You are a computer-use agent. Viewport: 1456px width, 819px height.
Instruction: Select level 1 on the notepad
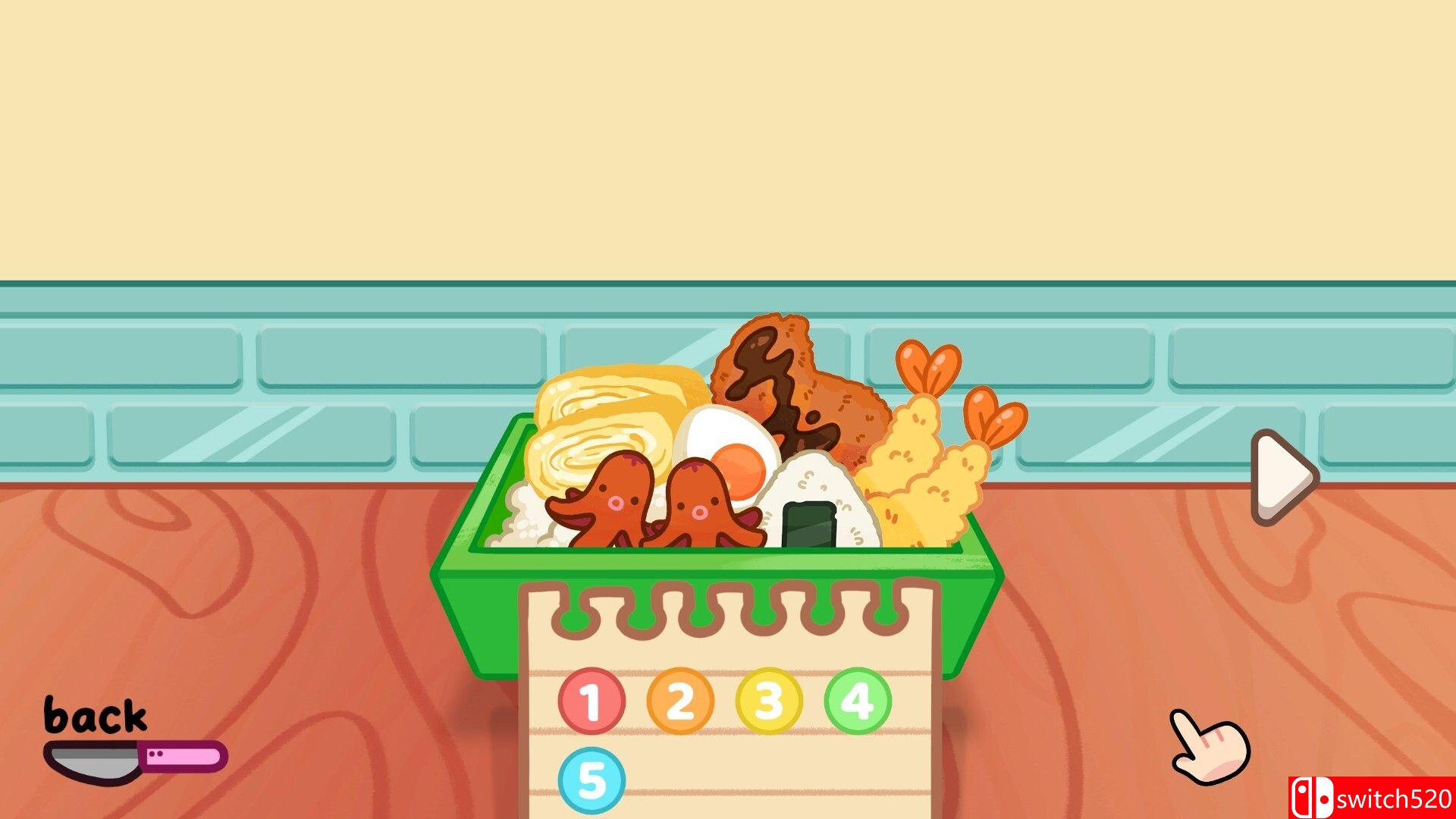click(591, 701)
